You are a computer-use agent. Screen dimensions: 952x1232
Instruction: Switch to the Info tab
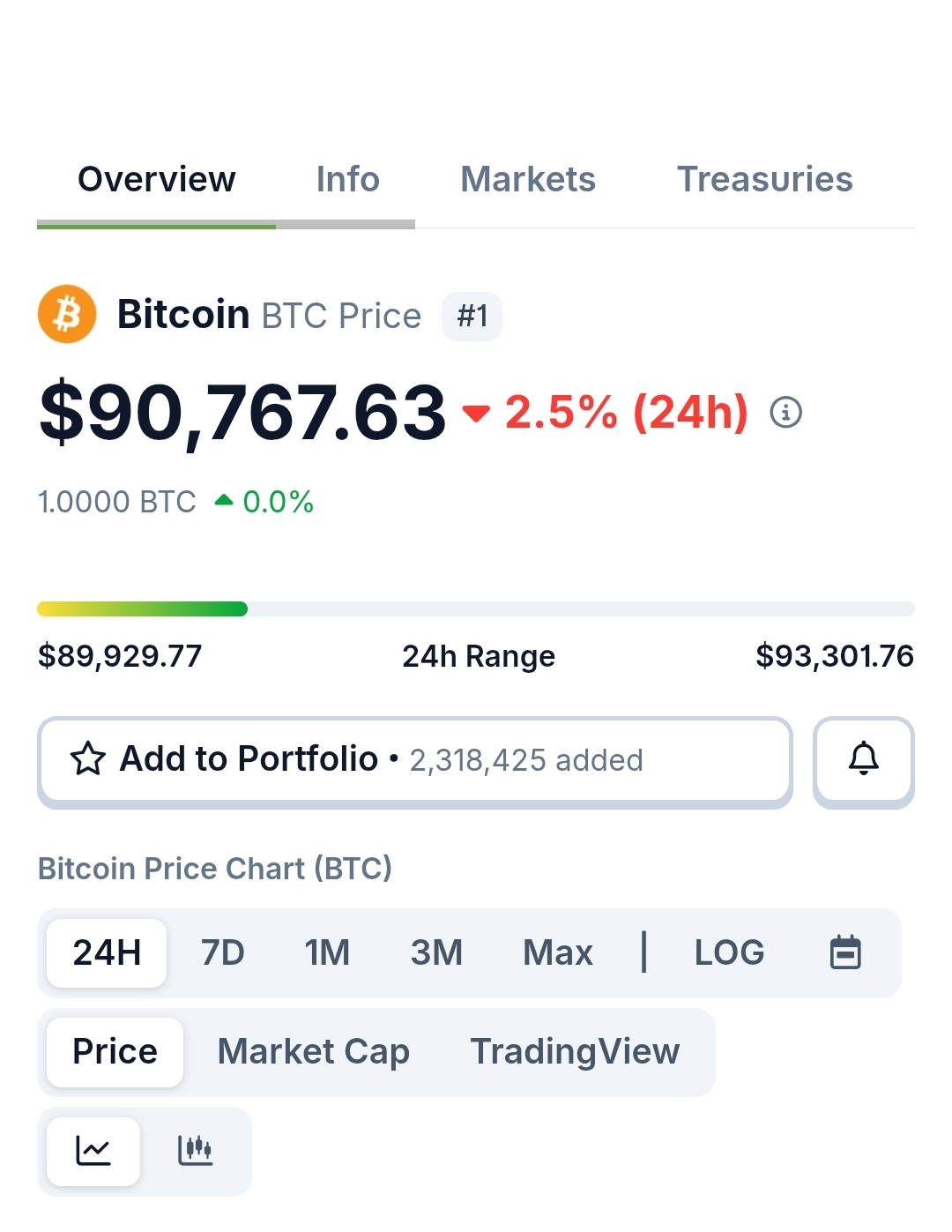[x=347, y=180]
